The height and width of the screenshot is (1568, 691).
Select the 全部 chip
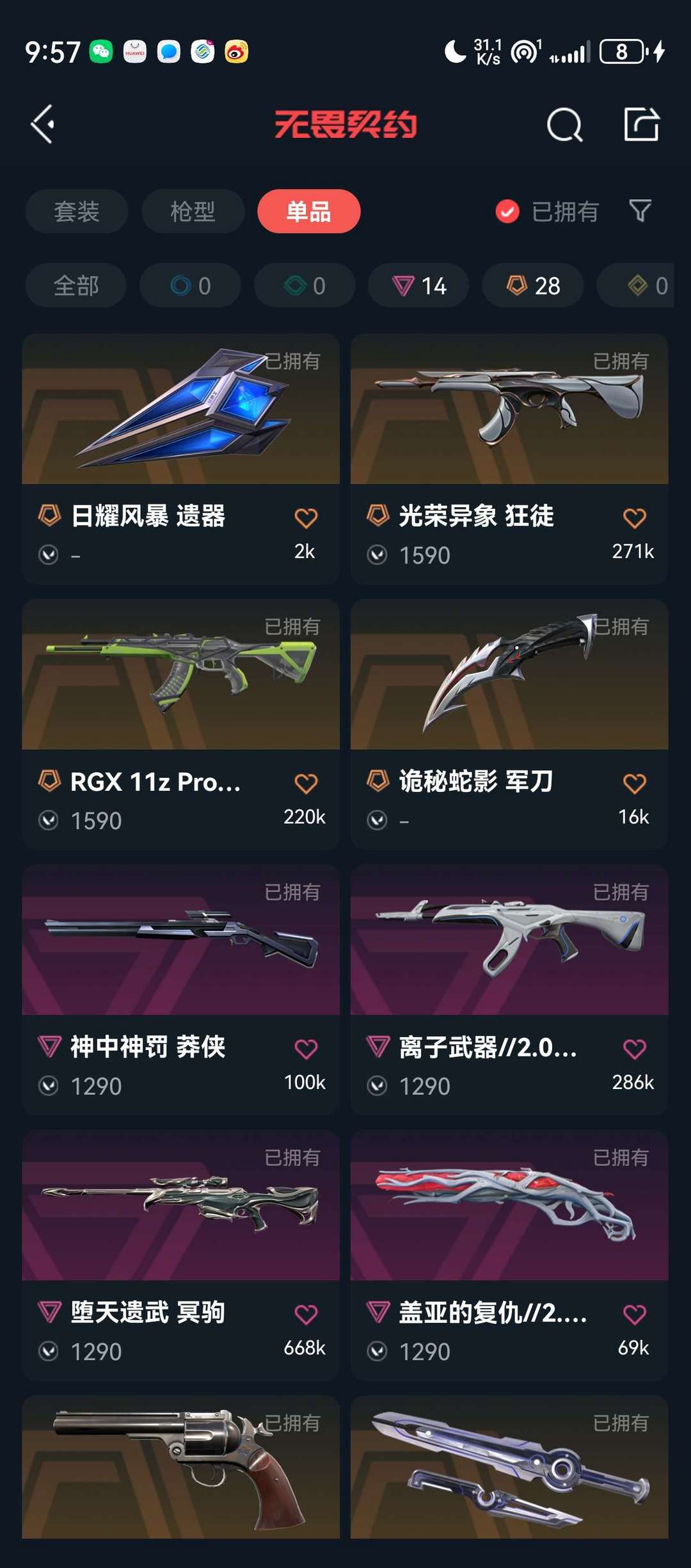click(x=76, y=286)
